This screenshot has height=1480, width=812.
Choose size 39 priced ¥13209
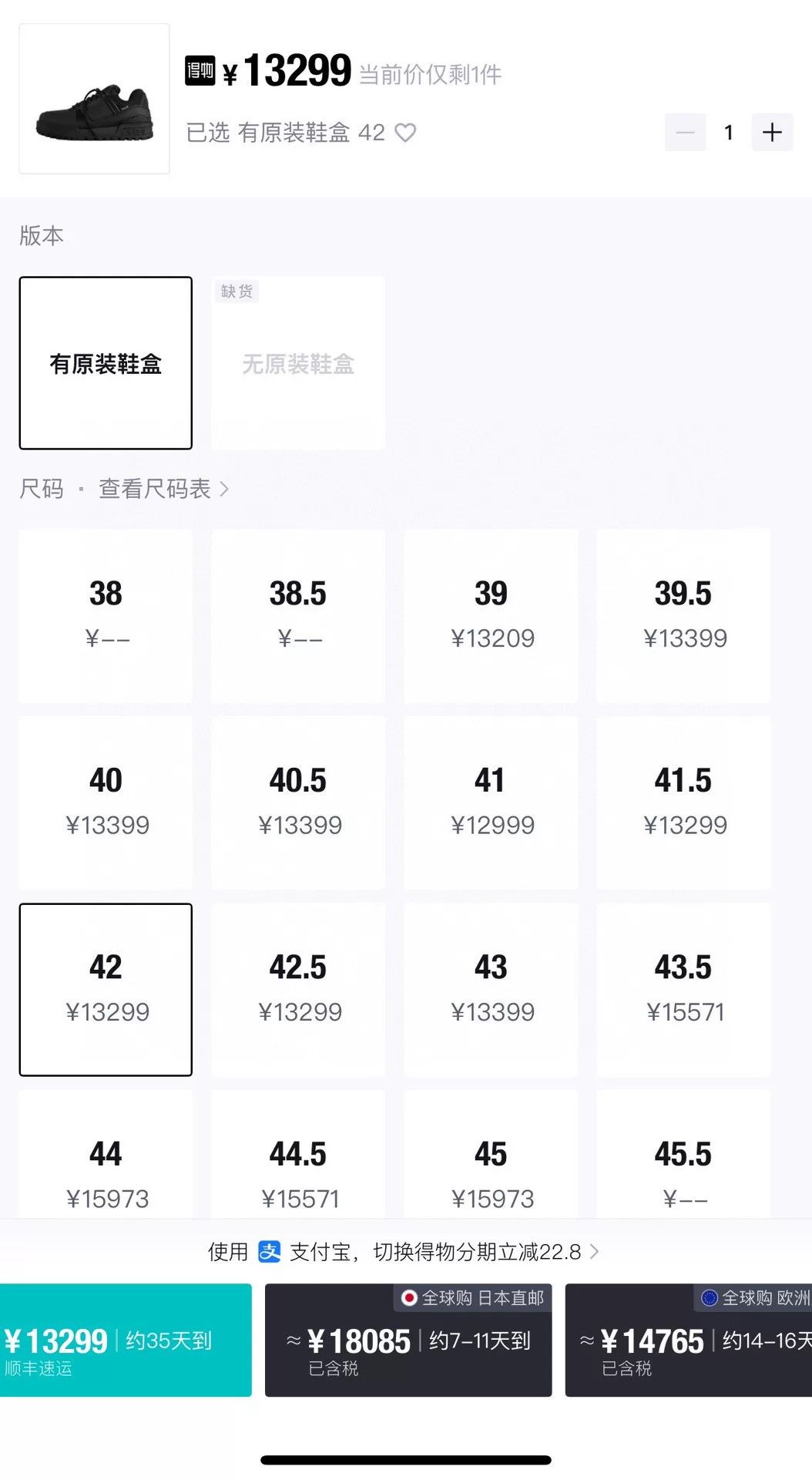[491, 615]
